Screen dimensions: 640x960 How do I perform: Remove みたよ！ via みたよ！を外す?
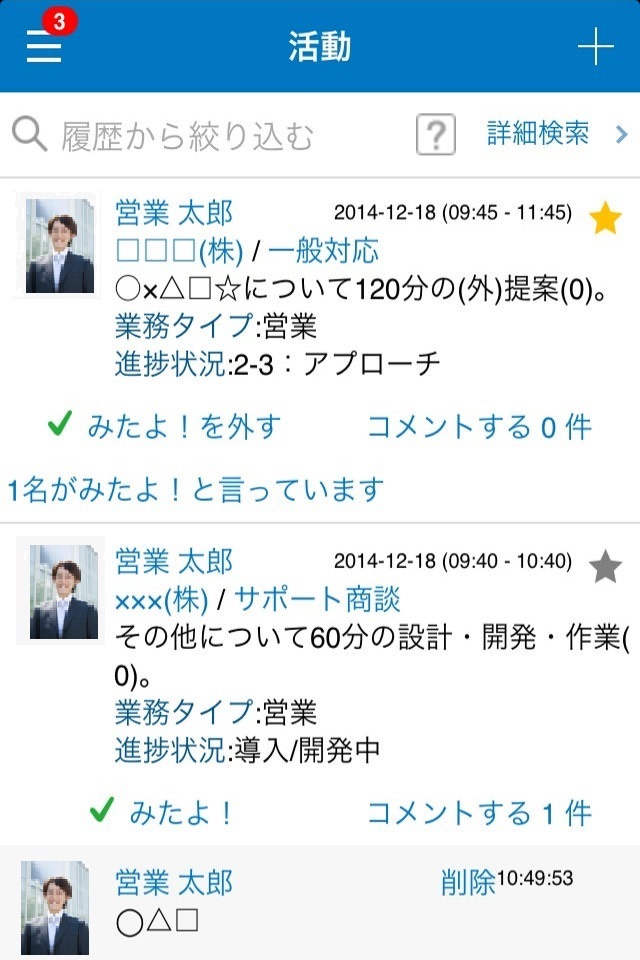coord(165,427)
